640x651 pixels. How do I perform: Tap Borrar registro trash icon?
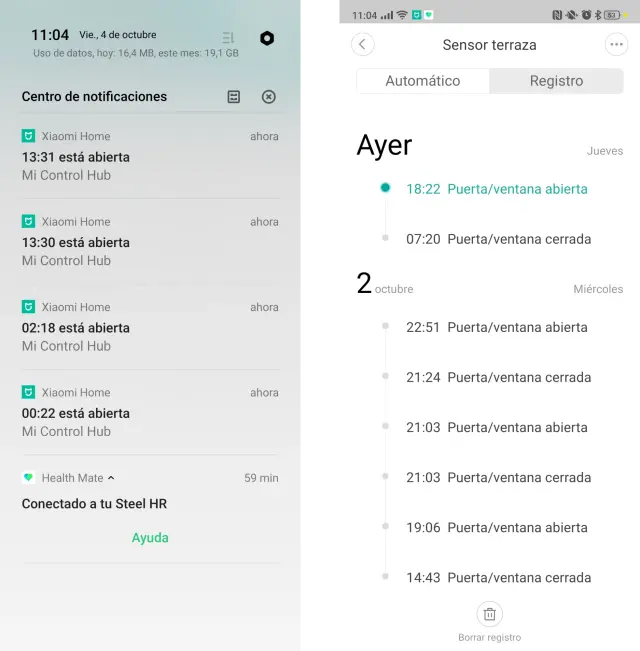(x=489, y=614)
